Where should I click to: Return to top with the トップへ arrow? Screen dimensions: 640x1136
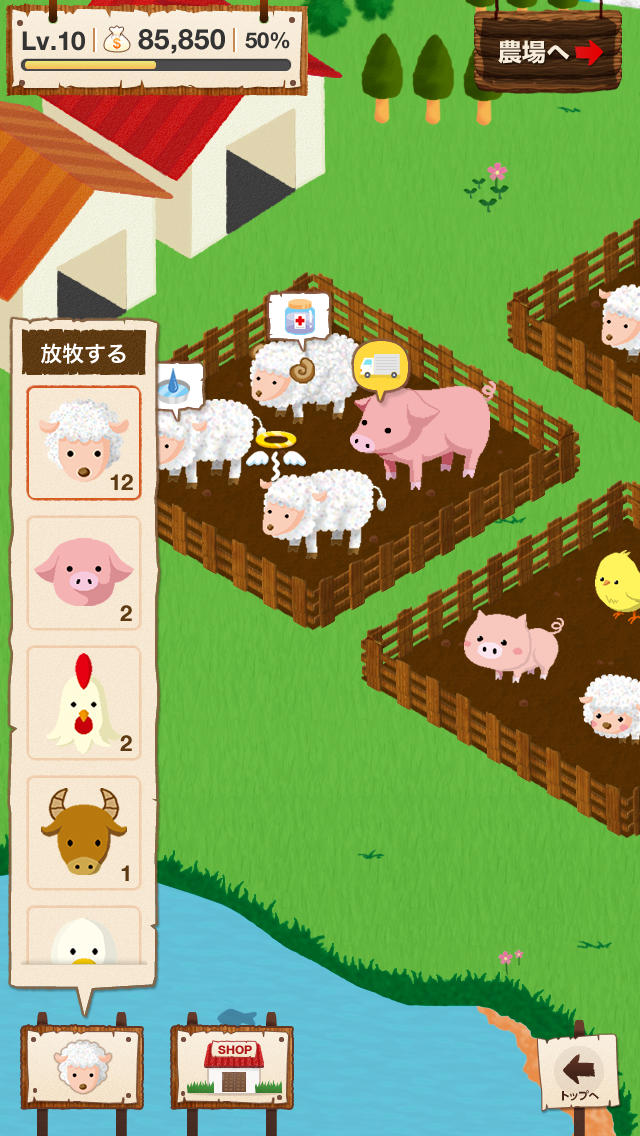pos(578,1073)
